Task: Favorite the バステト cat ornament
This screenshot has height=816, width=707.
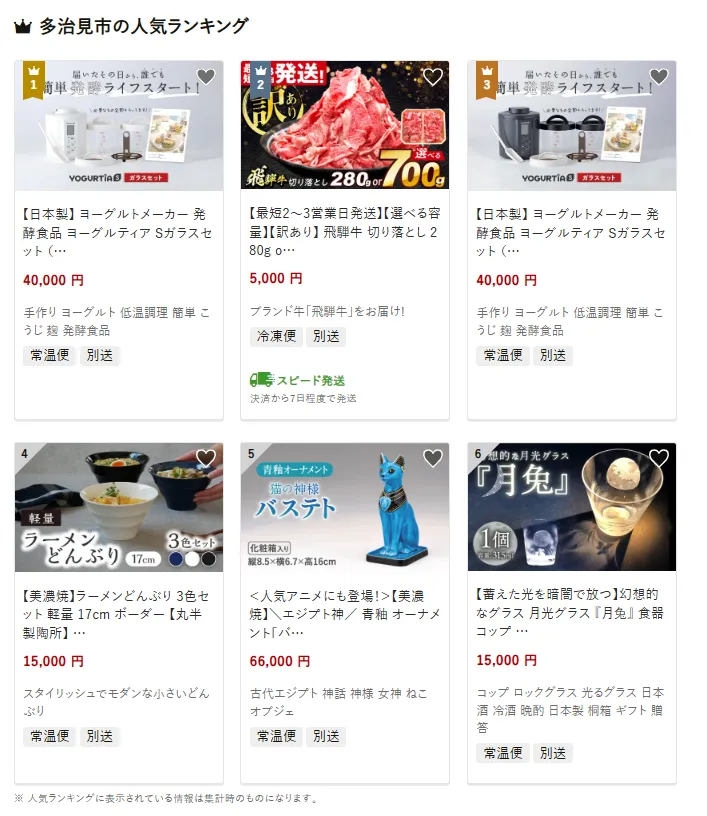Action: tap(432, 458)
